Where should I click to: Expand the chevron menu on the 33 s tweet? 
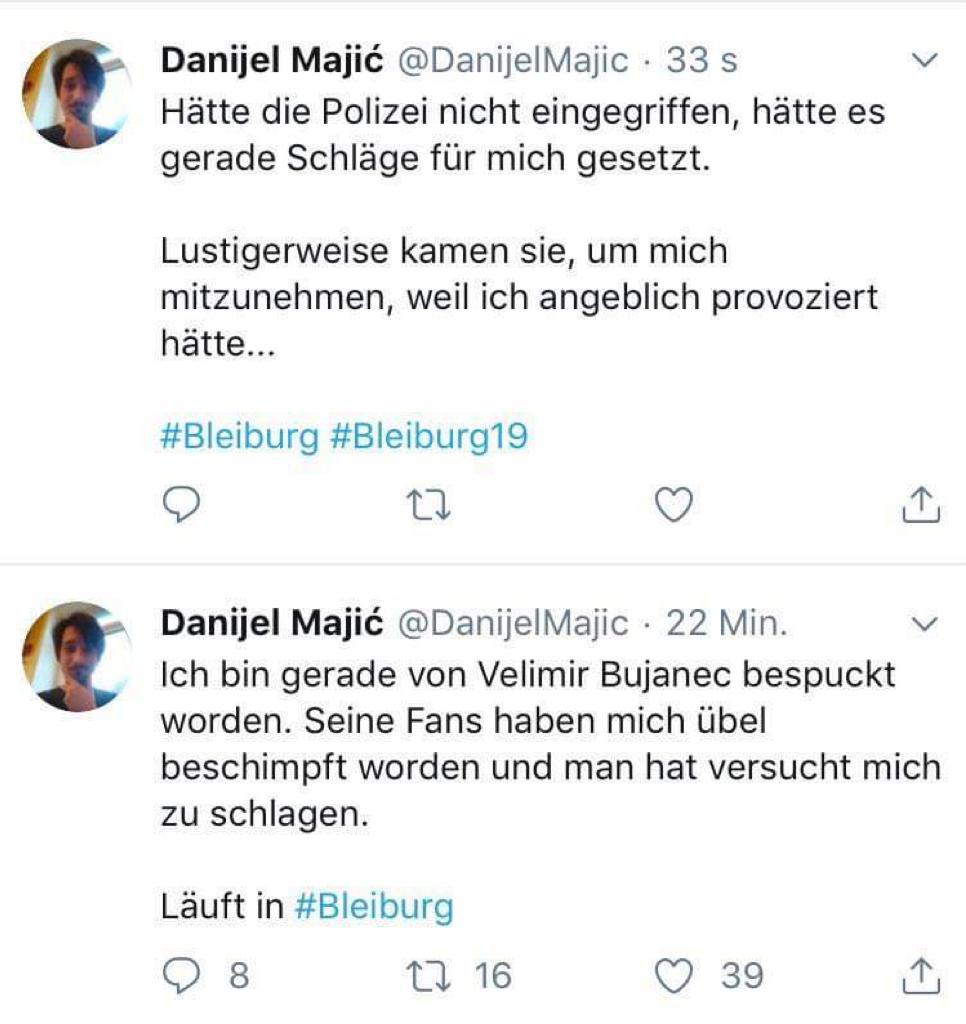(927, 62)
